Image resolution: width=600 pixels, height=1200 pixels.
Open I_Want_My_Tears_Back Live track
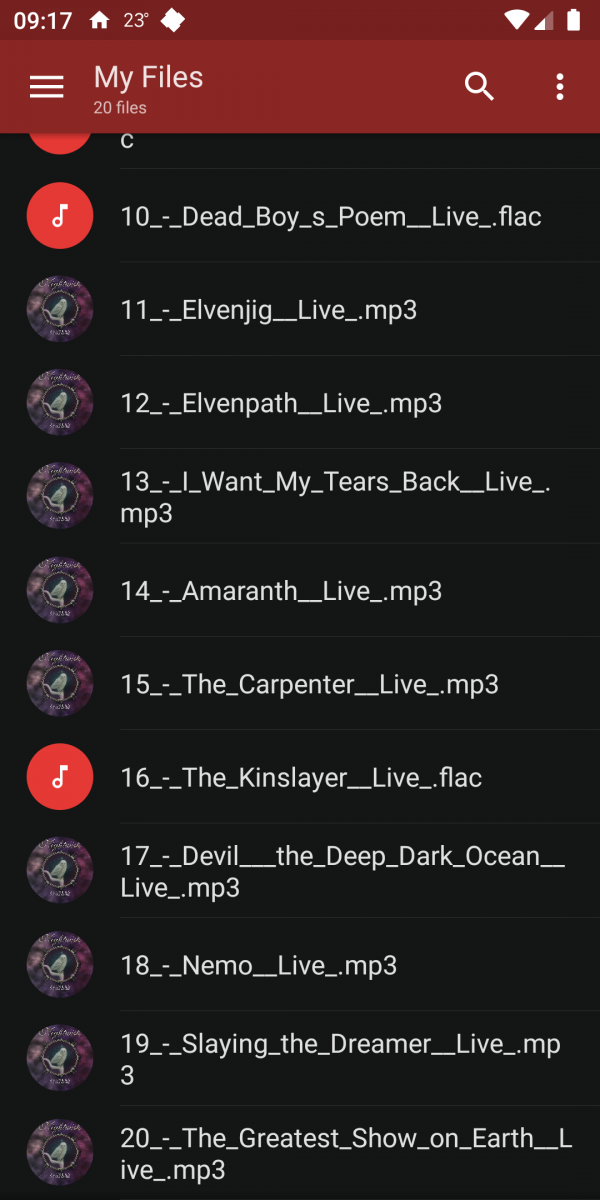tap(335, 497)
